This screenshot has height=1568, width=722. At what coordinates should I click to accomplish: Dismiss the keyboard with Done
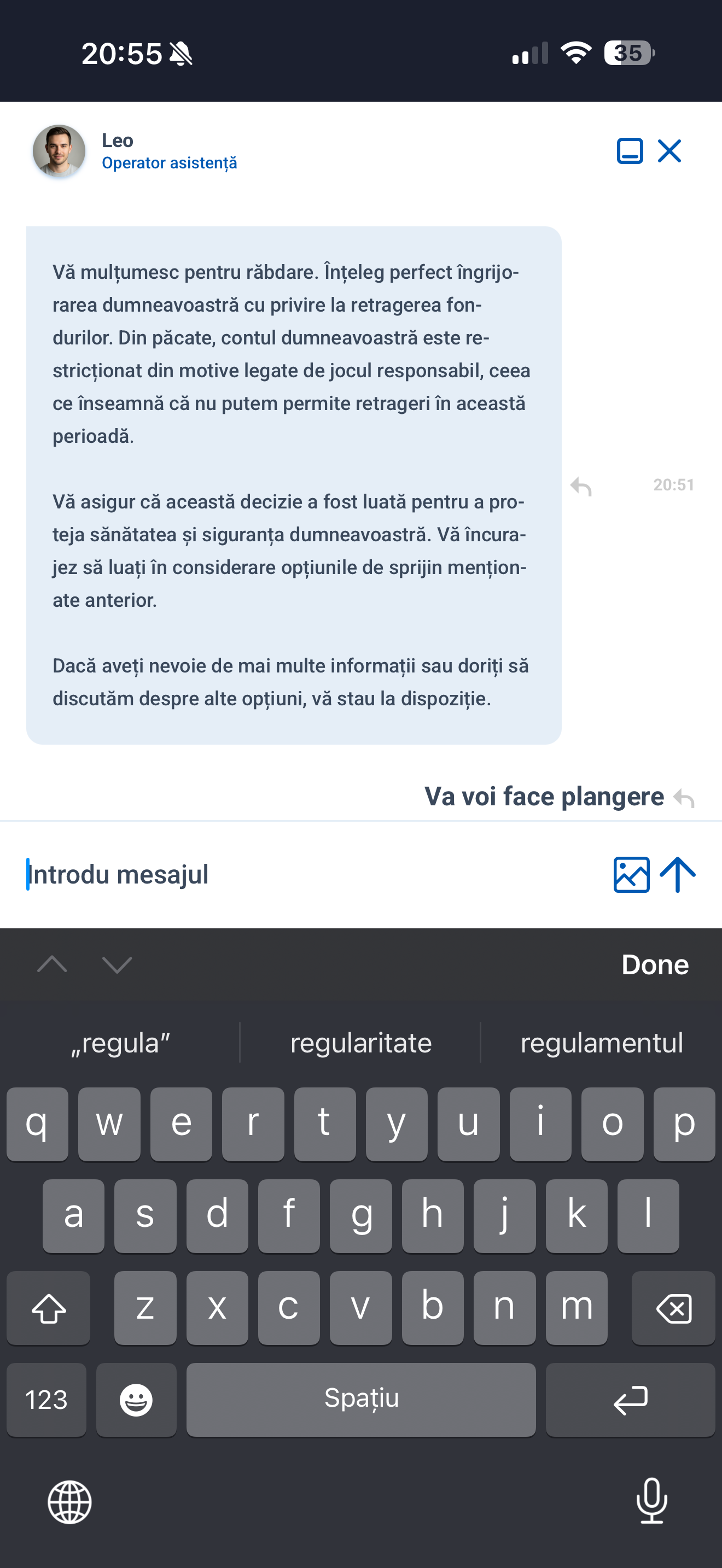coord(654,965)
